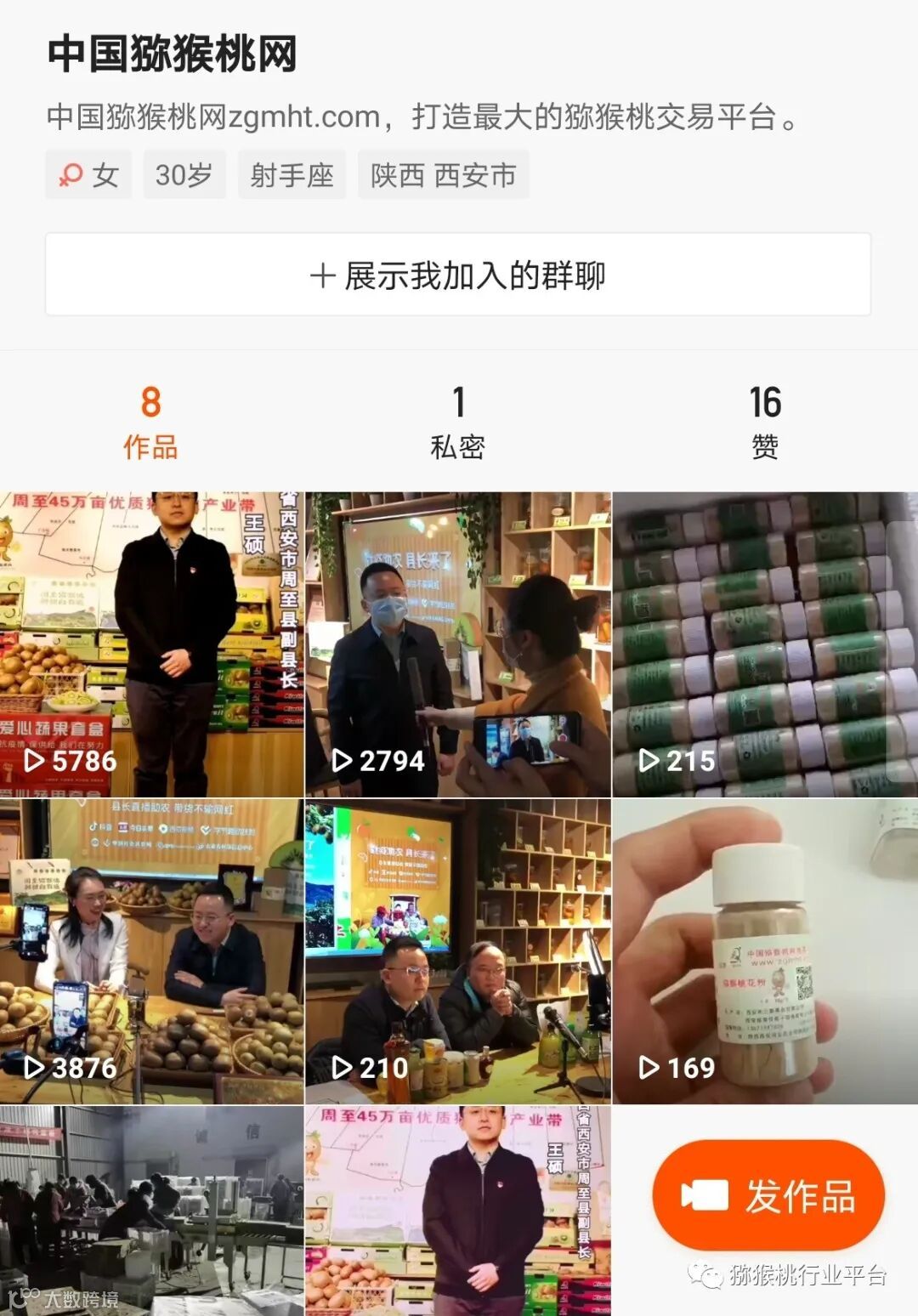Switch to the 私密 tab
This screenshot has height=1316, width=918.
(458, 423)
